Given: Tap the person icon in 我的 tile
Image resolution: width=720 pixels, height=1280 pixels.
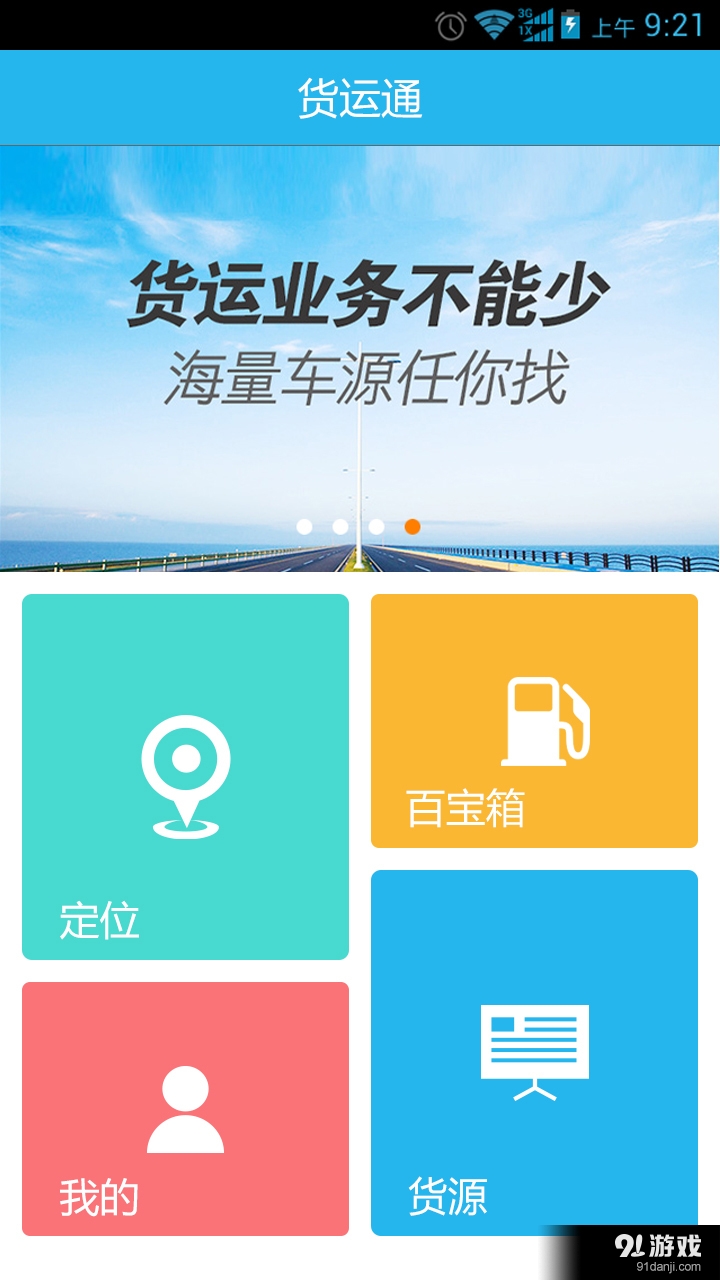Looking at the screenshot, I should click(x=184, y=1110).
